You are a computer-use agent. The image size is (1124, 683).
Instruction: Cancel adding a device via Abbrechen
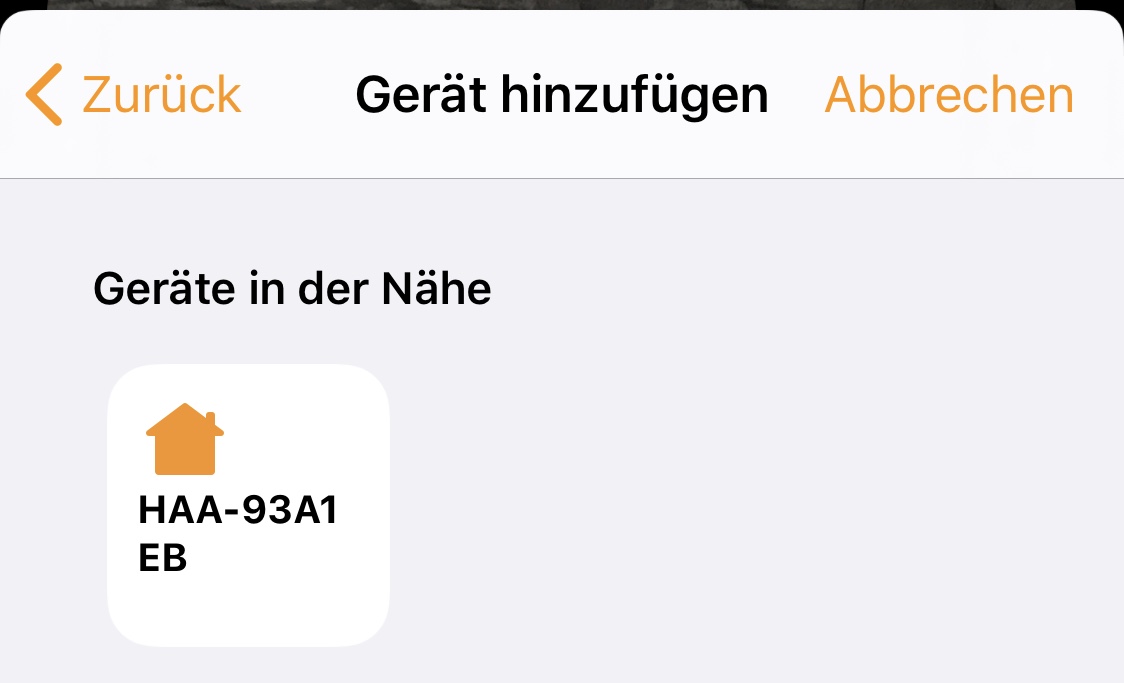click(x=948, y=95)
